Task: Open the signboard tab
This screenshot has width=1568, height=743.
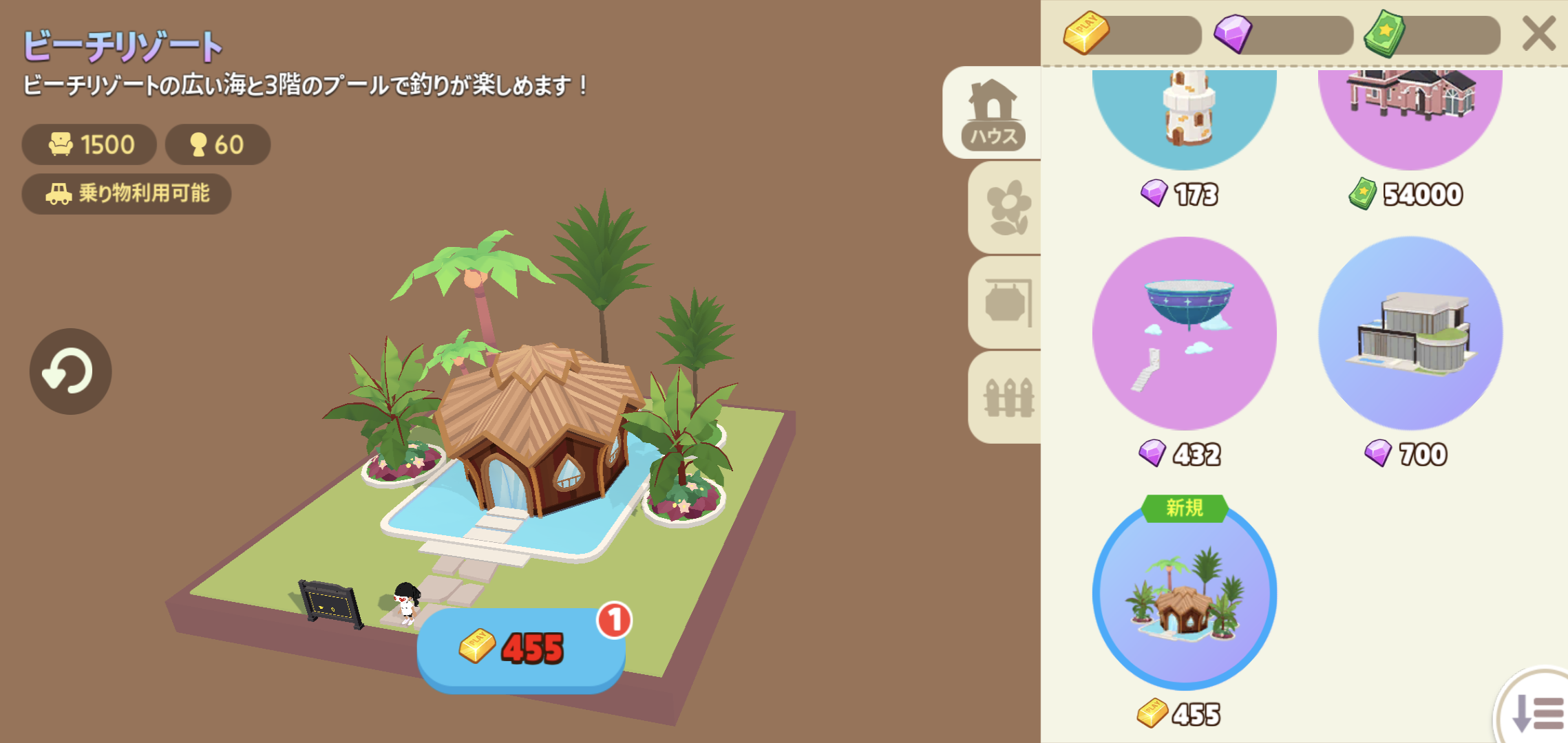Action: click(x=1007, y=303)
